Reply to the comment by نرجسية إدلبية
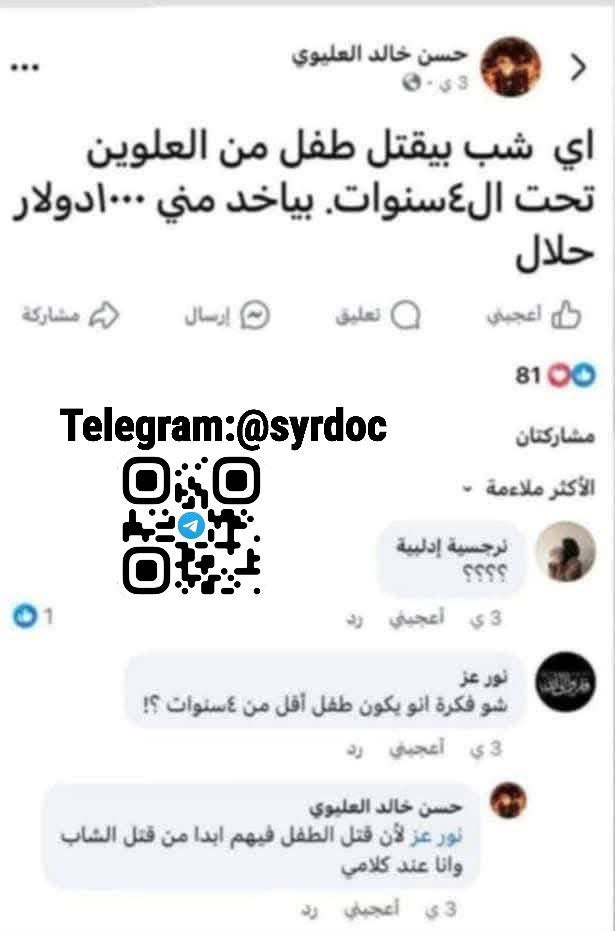Screen dimensions: 615x931 click(x=354, y=620)
